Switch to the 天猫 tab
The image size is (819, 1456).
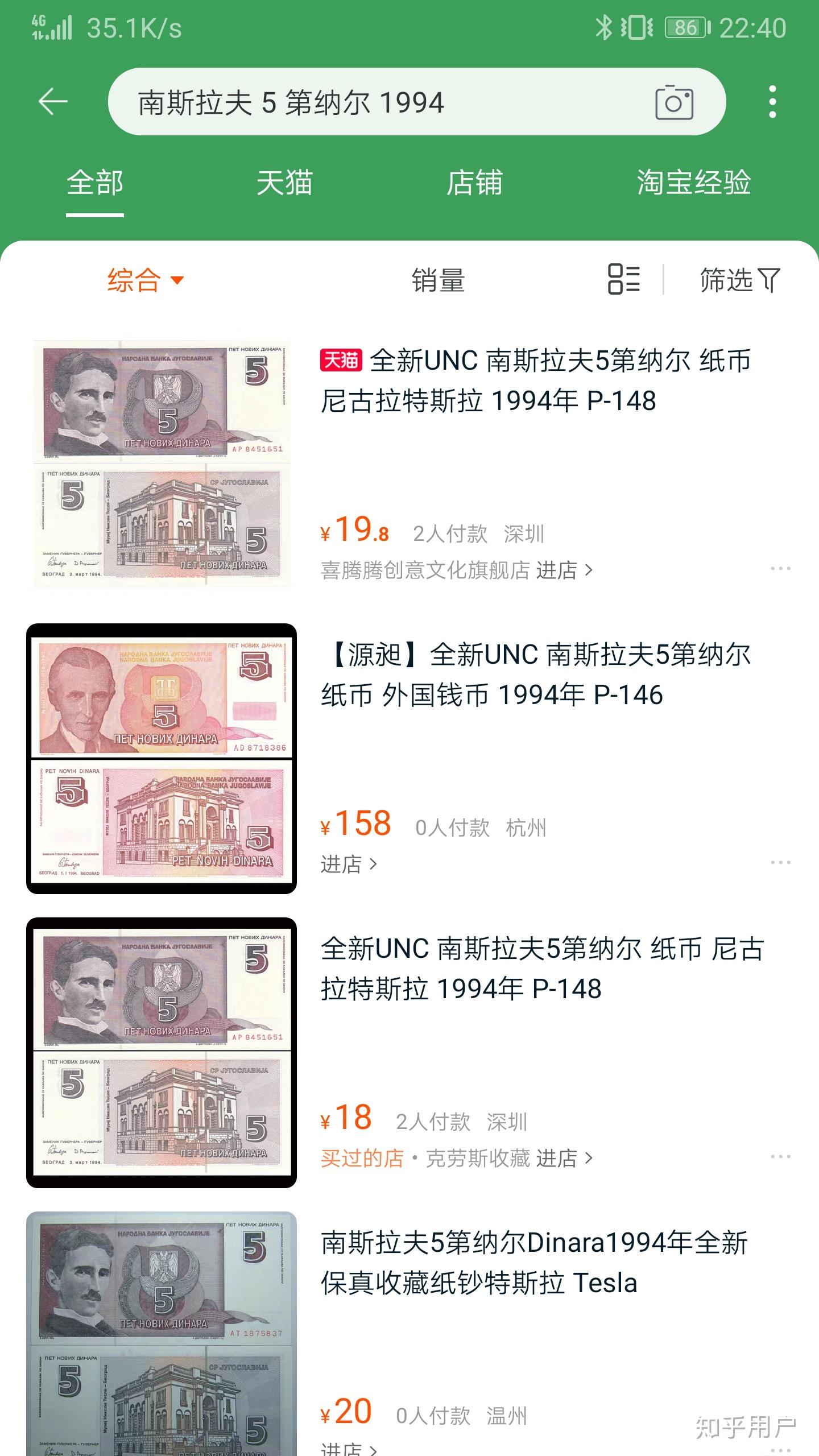(284, 183)
